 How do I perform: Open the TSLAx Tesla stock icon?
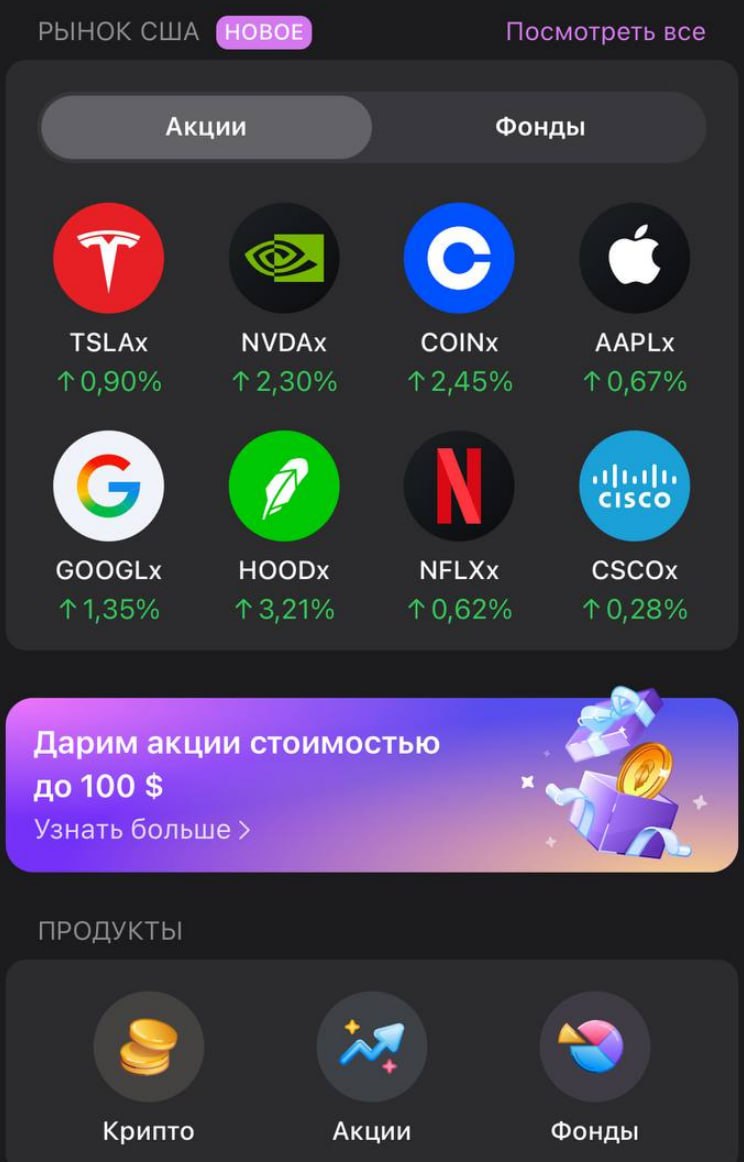(x=110, y=257)
